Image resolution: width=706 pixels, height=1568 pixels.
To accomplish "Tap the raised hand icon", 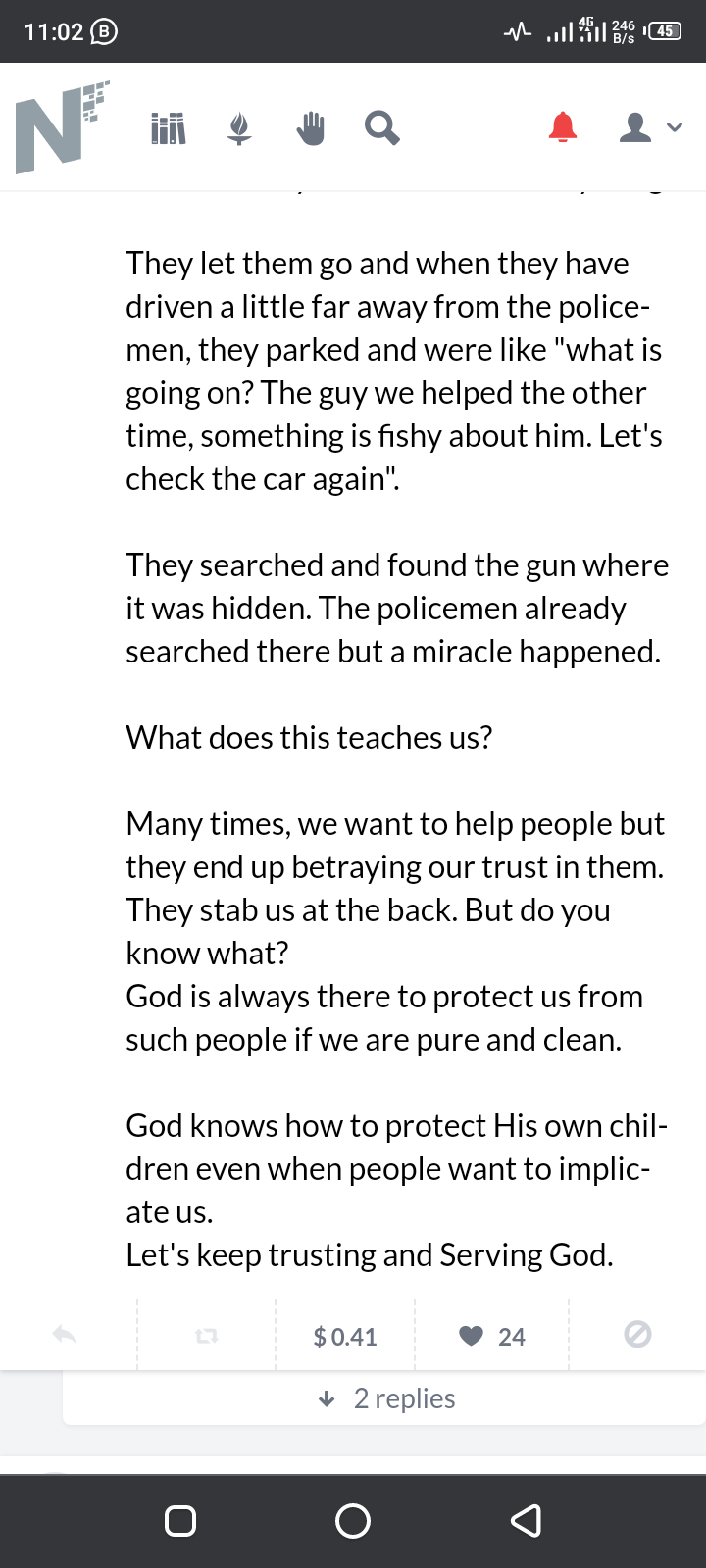I will point(311,127).
